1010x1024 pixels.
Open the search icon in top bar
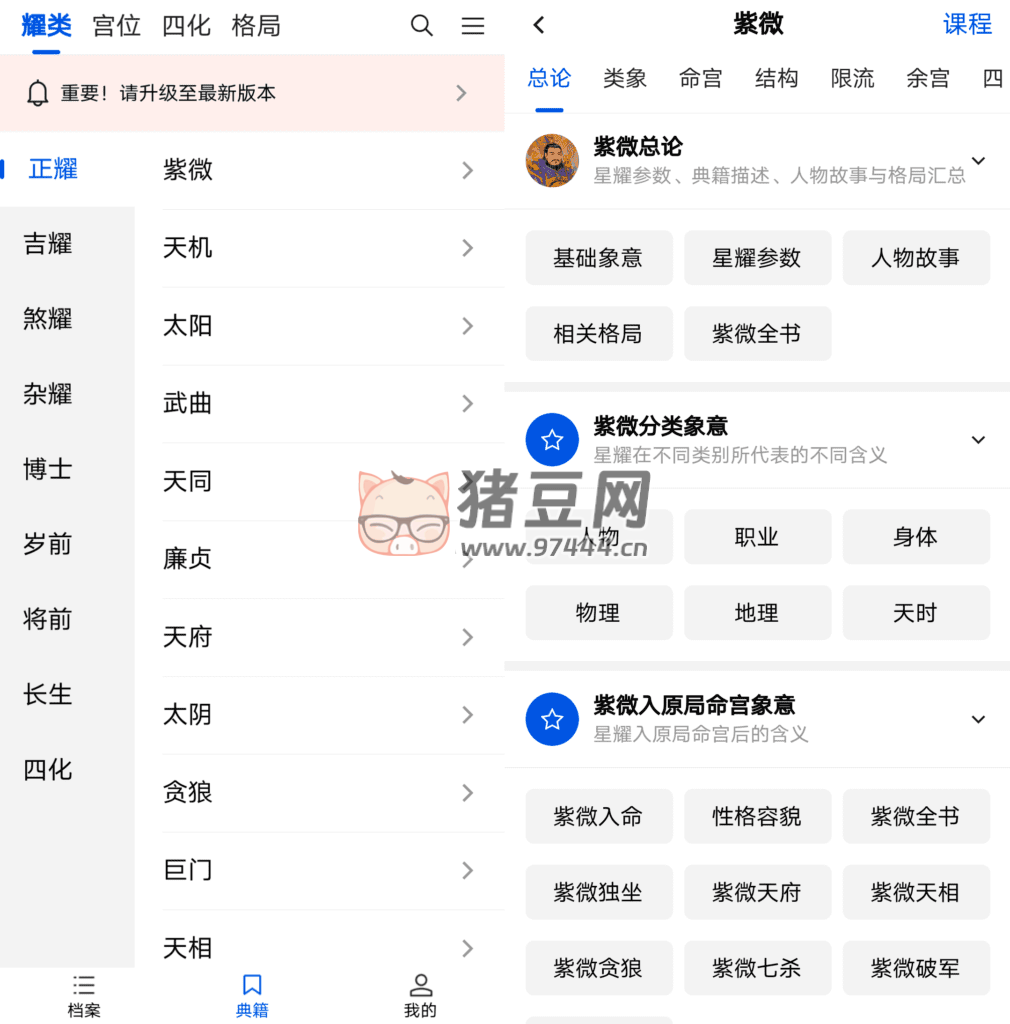(422, 26)
